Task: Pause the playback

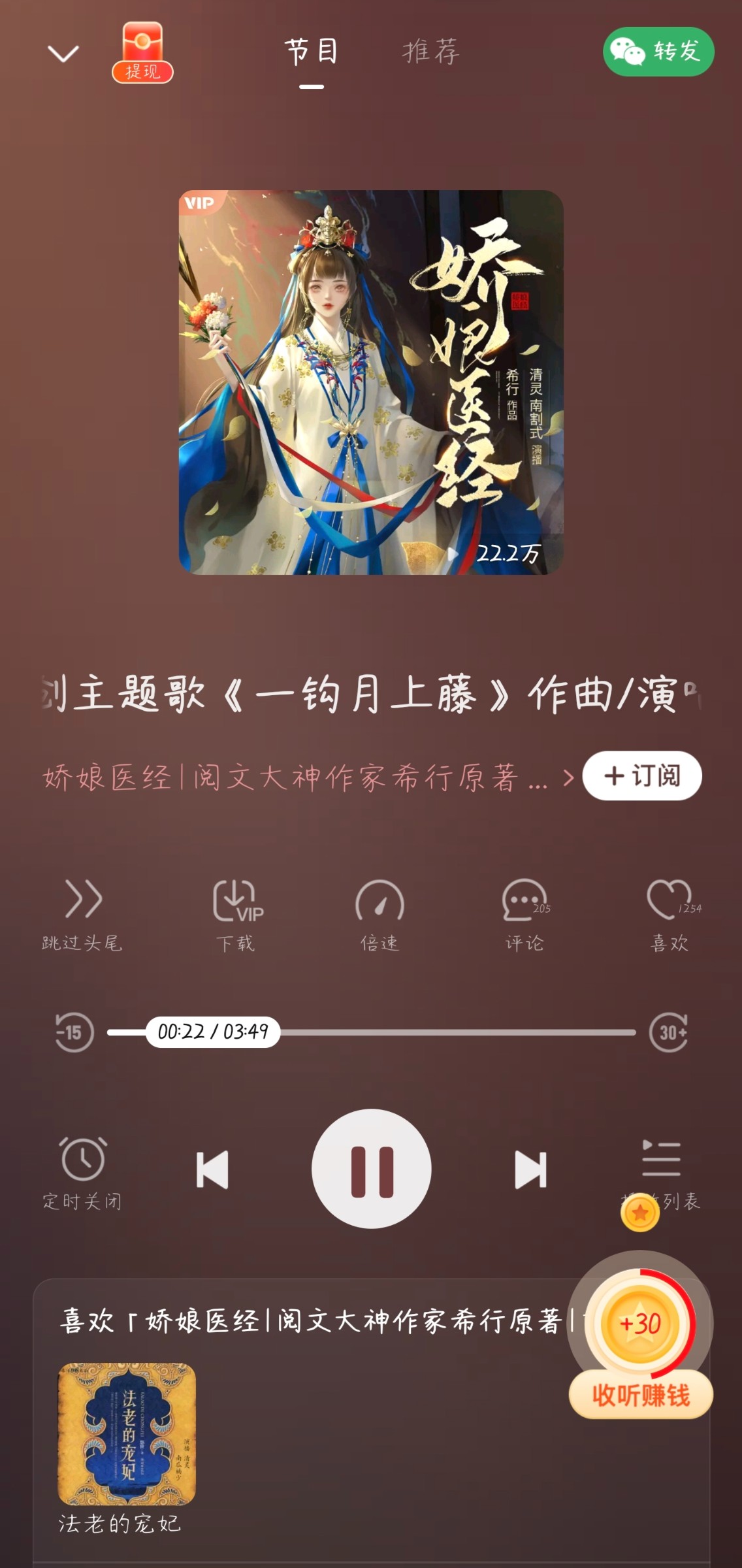Action: (371, 1168)
